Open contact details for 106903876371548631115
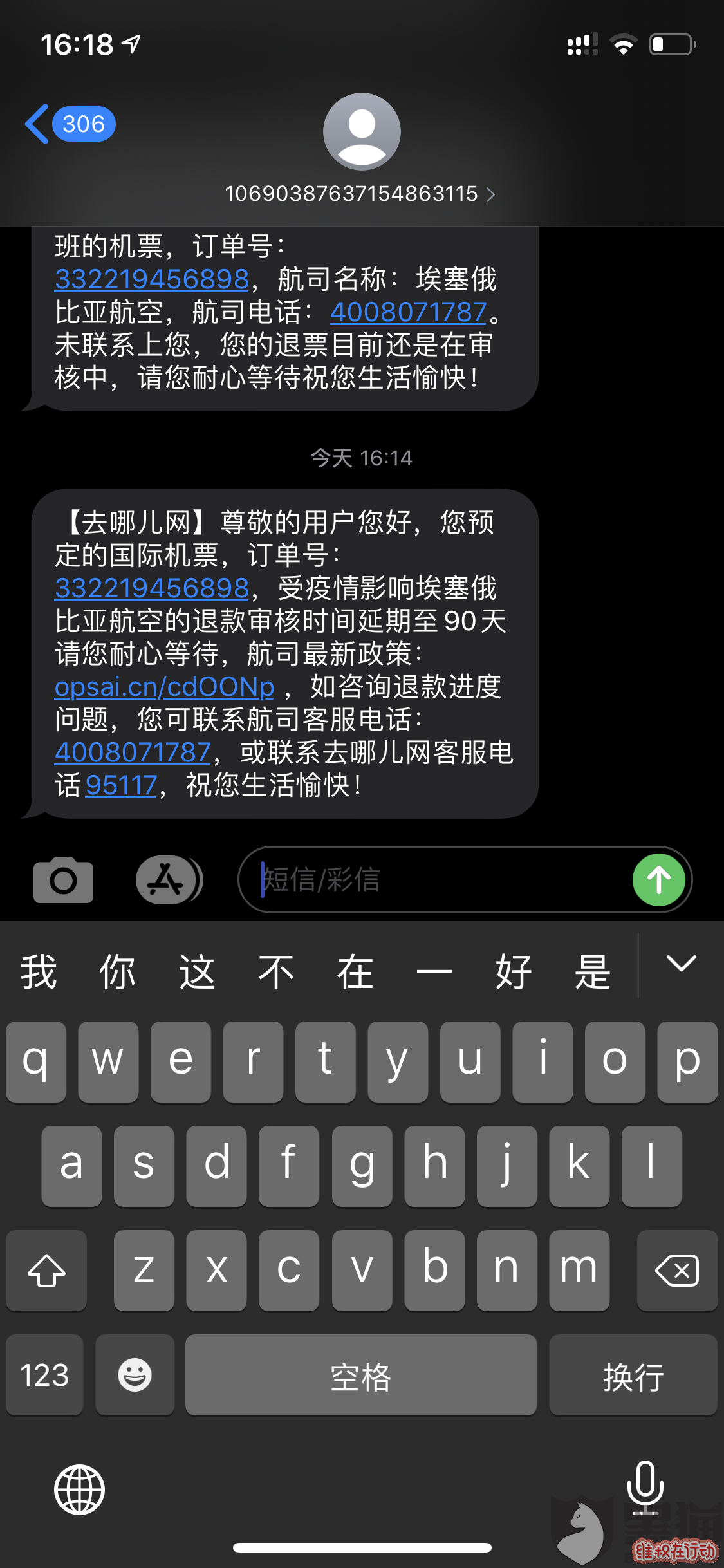The image size is (724, 1568). point(360,194)
